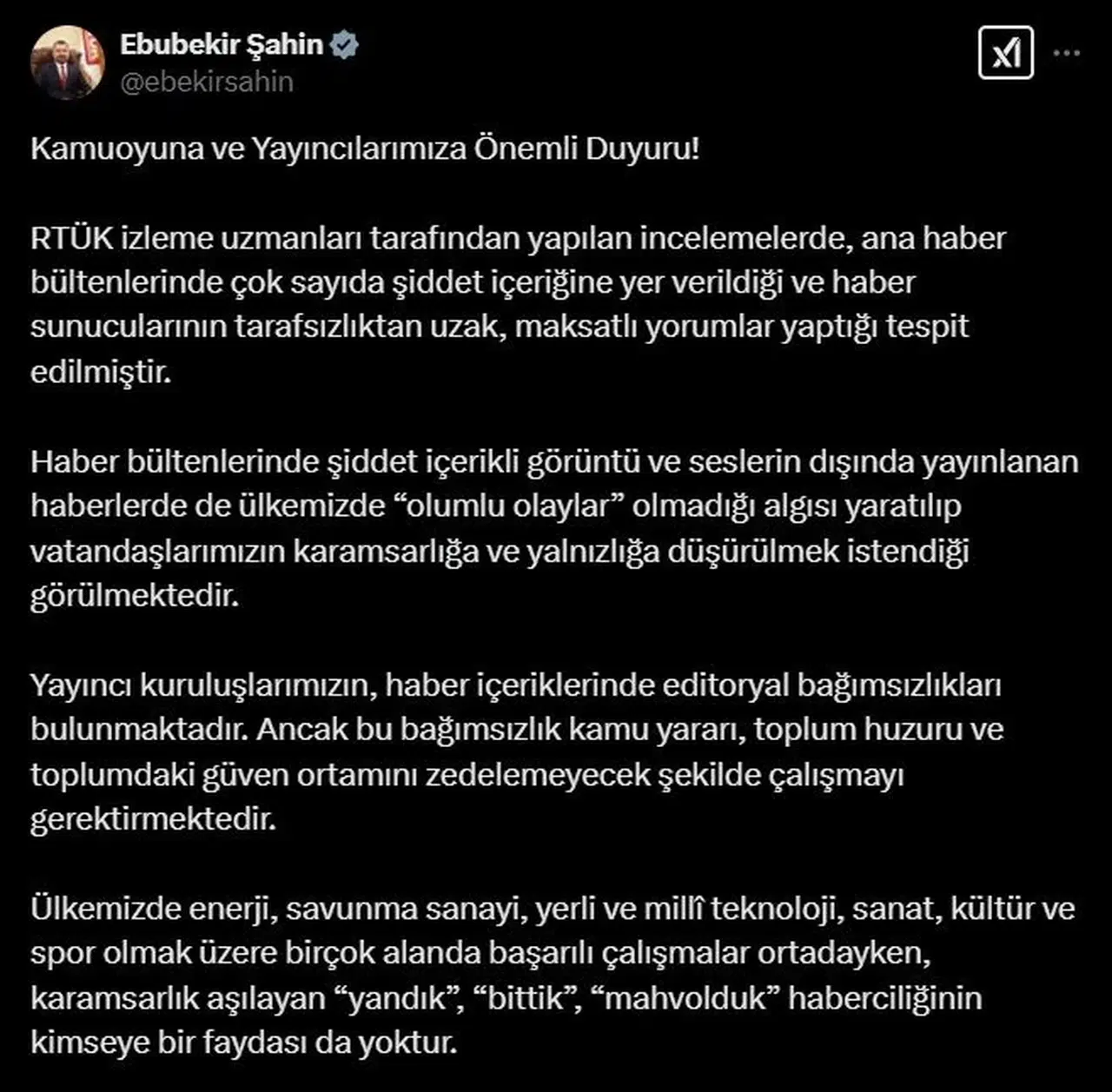The height and width of the screenshot is (1092, 1112).
Task: Open the Grok explain-post icon
Action: 1005,54
